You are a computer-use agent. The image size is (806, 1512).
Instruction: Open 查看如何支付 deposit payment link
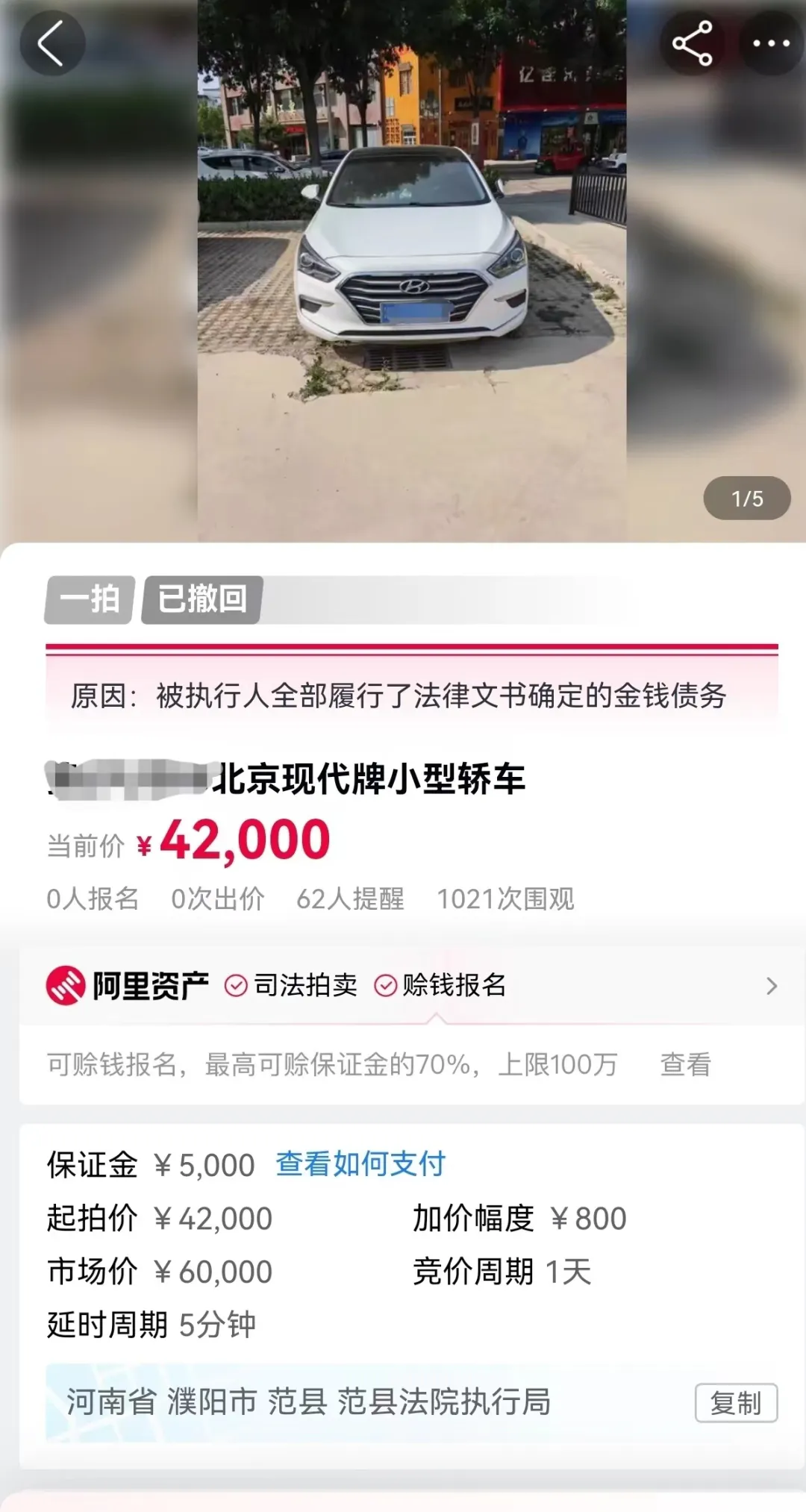[x=360, y=1163]
